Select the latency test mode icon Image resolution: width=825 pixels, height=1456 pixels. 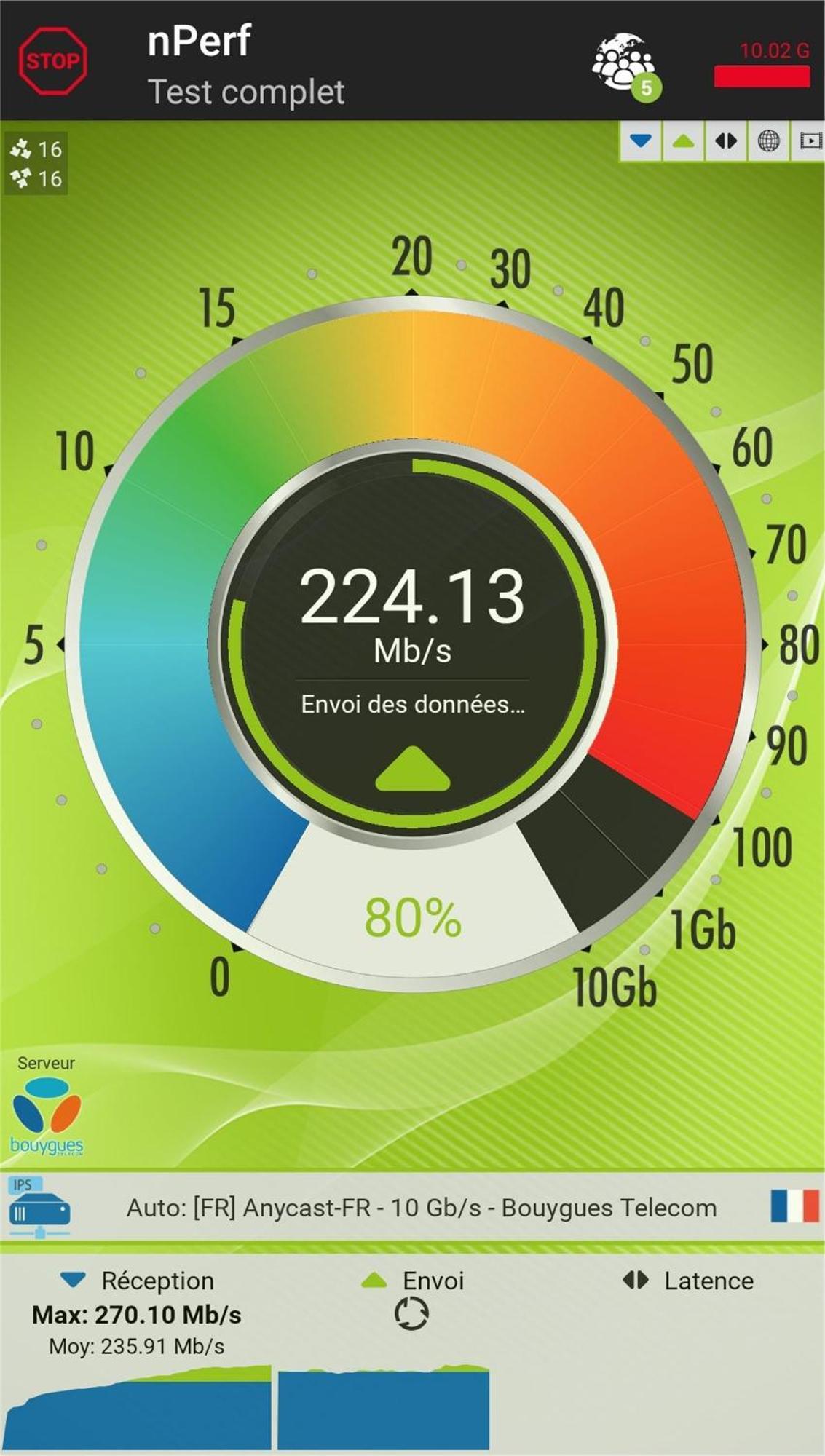[x=726, y=141]
